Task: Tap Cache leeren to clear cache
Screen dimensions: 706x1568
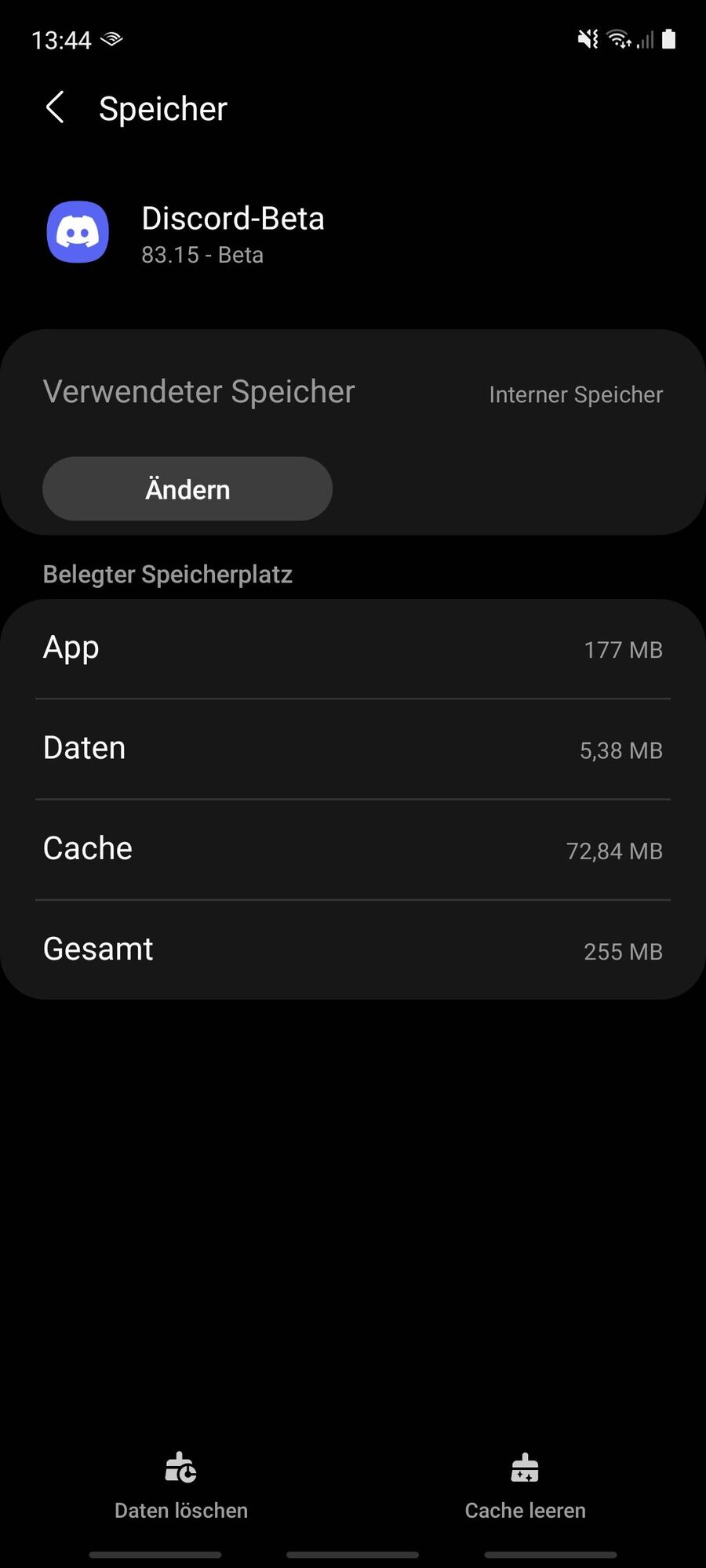Action: tap(524, 1510)
